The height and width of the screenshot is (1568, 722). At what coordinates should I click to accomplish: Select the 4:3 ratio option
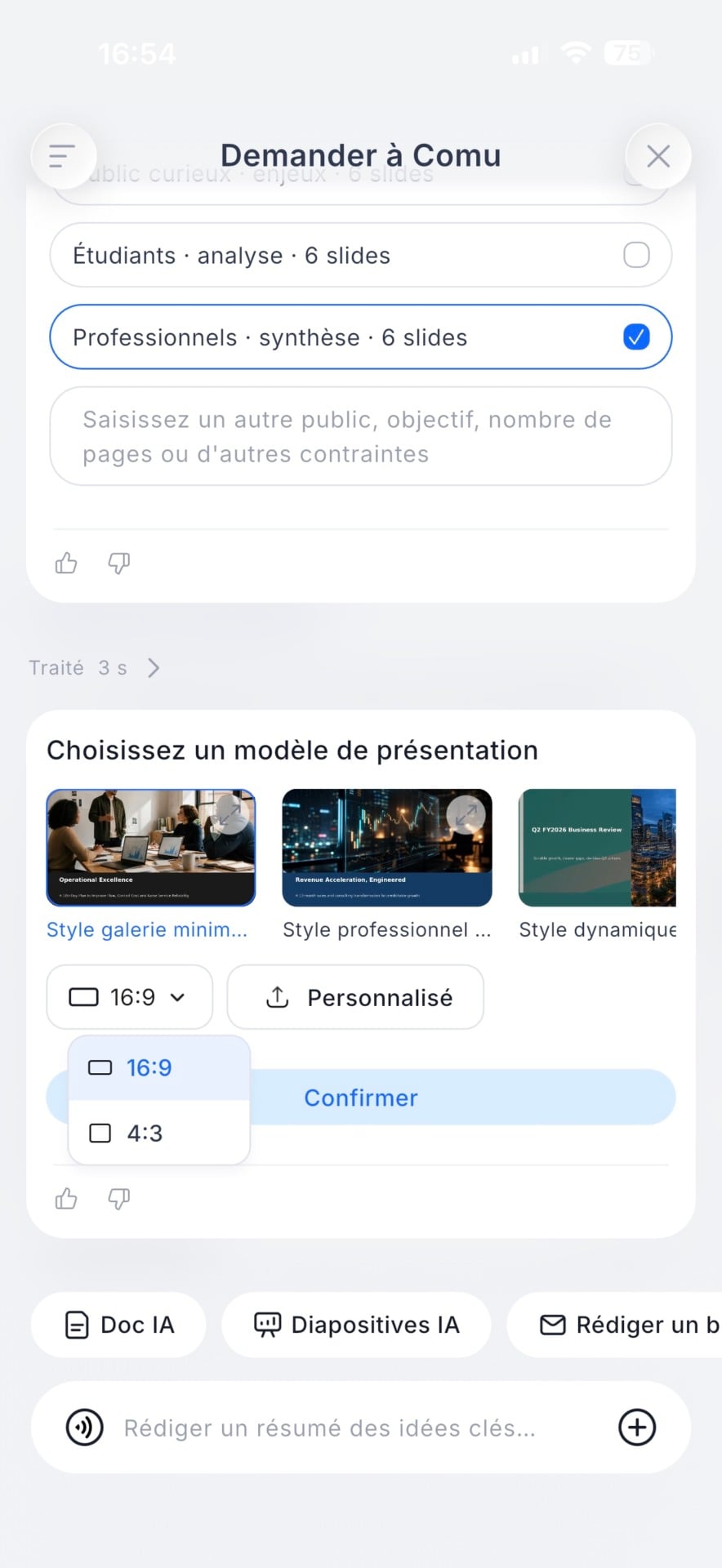point(159,1133)
